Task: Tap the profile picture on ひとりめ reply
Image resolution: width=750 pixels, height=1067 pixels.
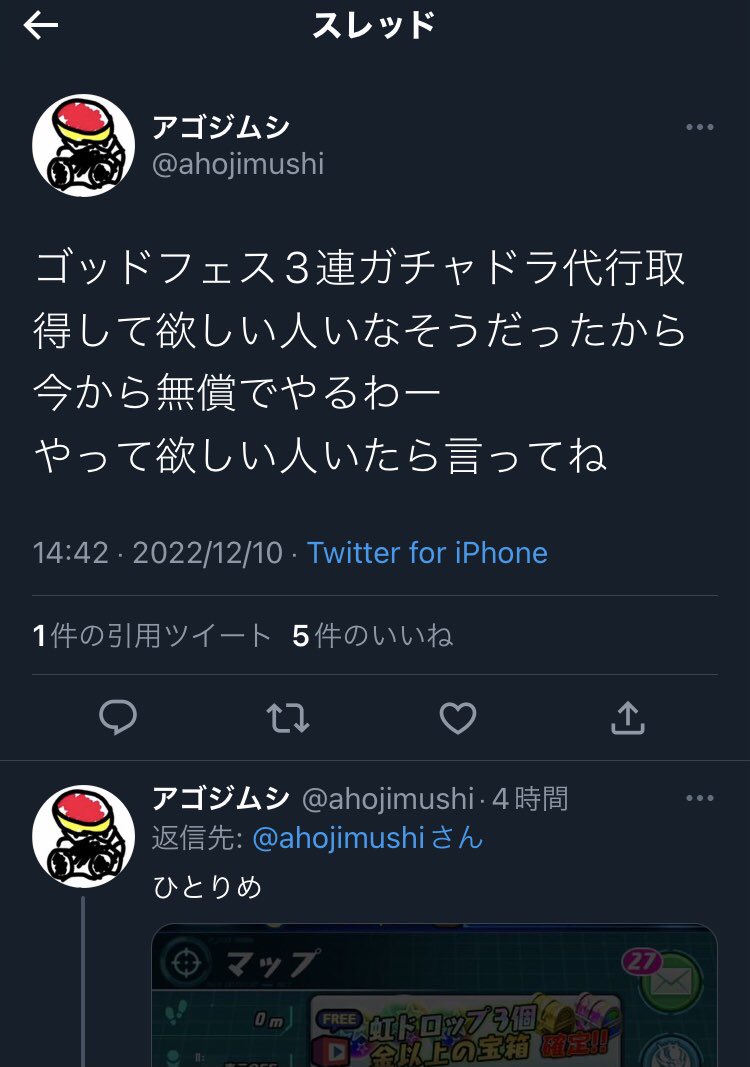Action: 84,836
